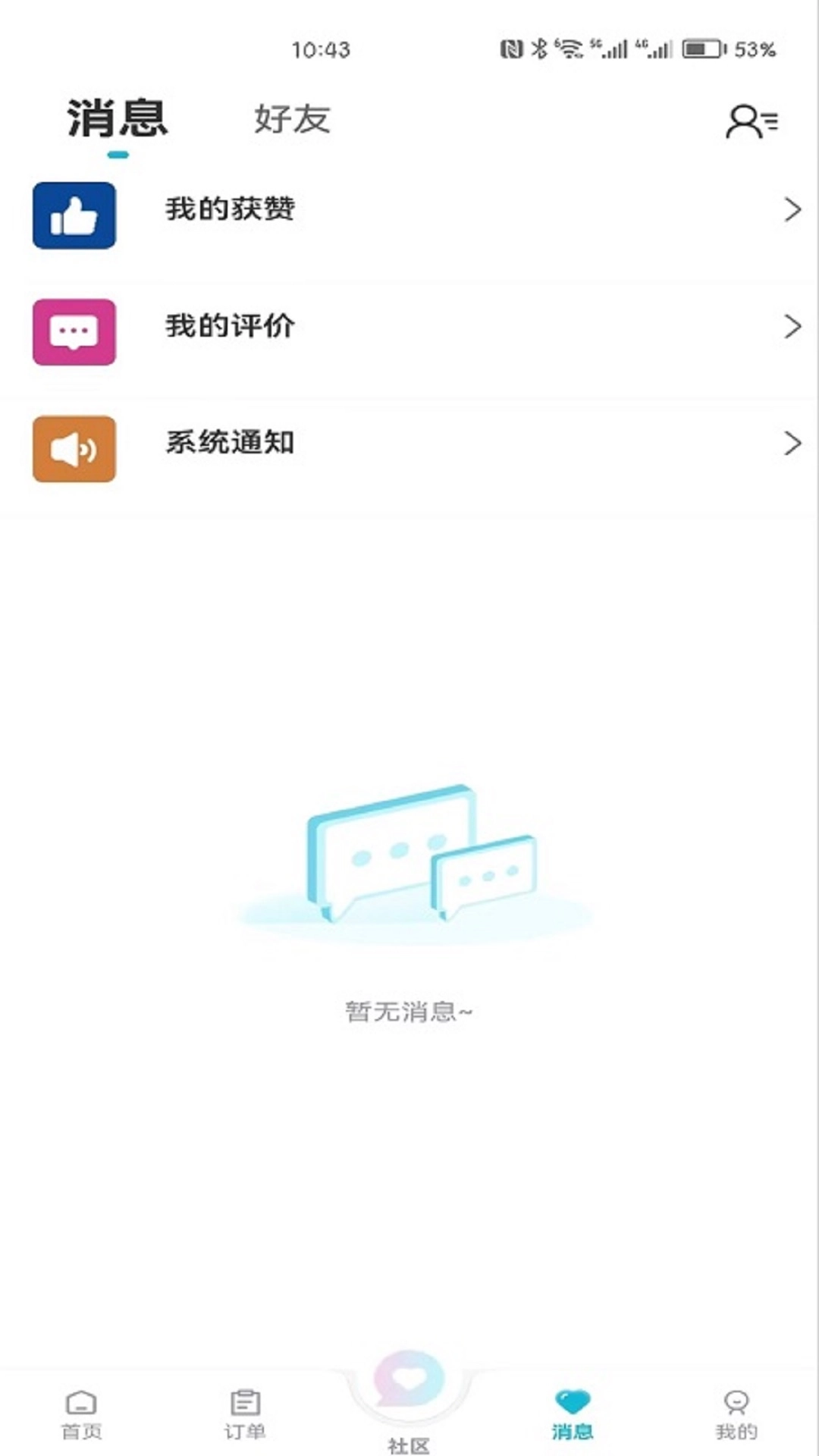
Task: Tap the central 社区 community heart icon
Action: (x=409, y=1399)
